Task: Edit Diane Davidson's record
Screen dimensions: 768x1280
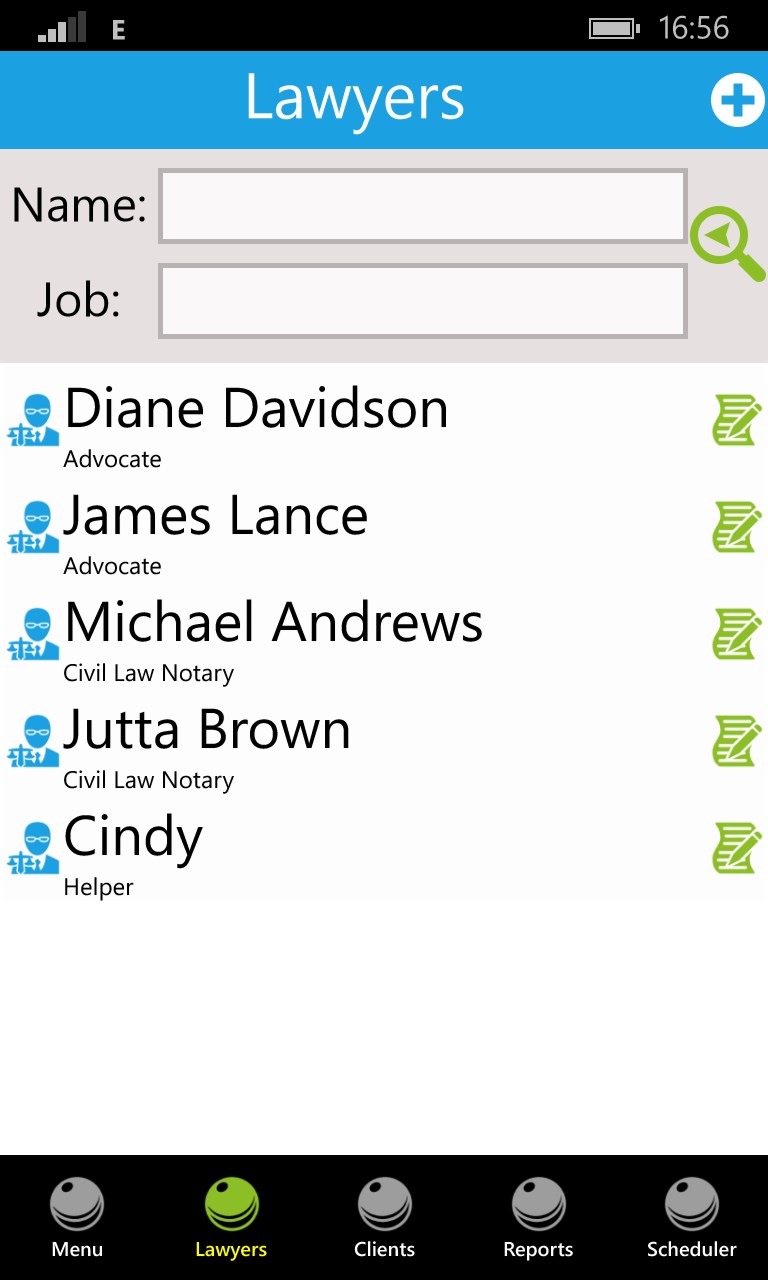Action: tap(736, 420)
